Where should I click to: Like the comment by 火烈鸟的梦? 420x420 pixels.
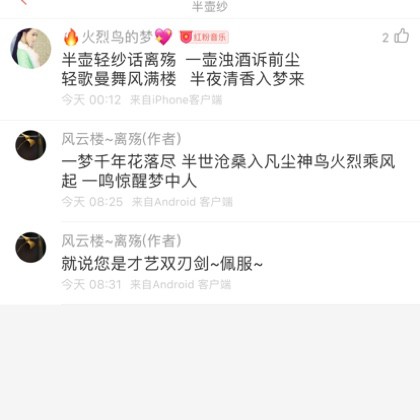(x=402, y=36)
